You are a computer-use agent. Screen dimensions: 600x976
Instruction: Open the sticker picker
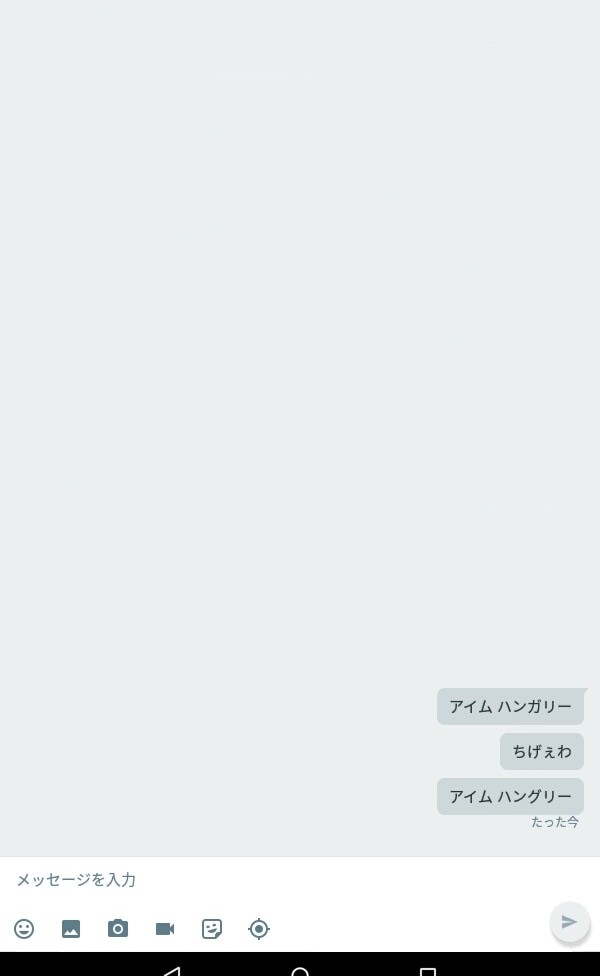pos(212,929)
